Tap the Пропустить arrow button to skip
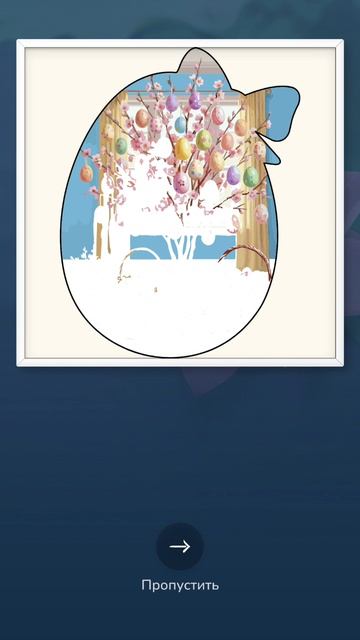 point(180,546)
